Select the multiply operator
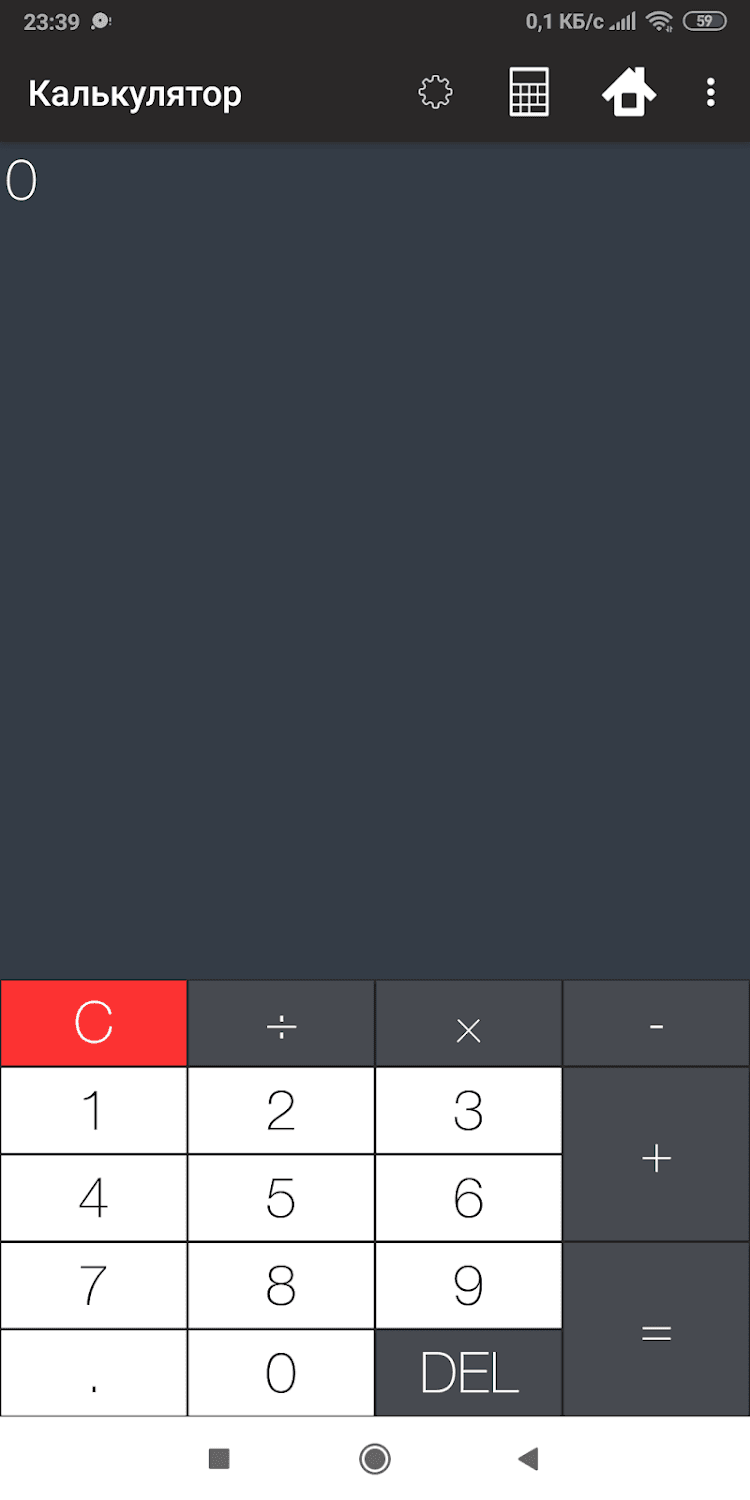Screen dimensions: 750x1500 click(x=468, y=1023)
